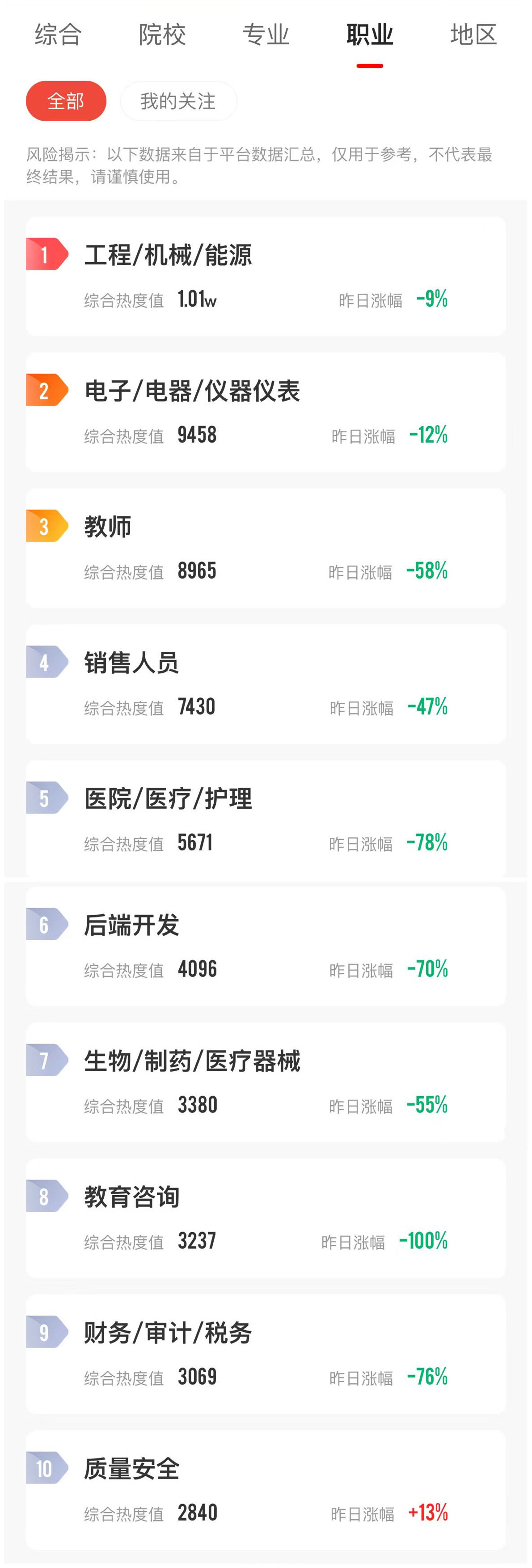Screen dimensions: 532x1568
Task: Select the 地区 tab
Action: [473, 35]
